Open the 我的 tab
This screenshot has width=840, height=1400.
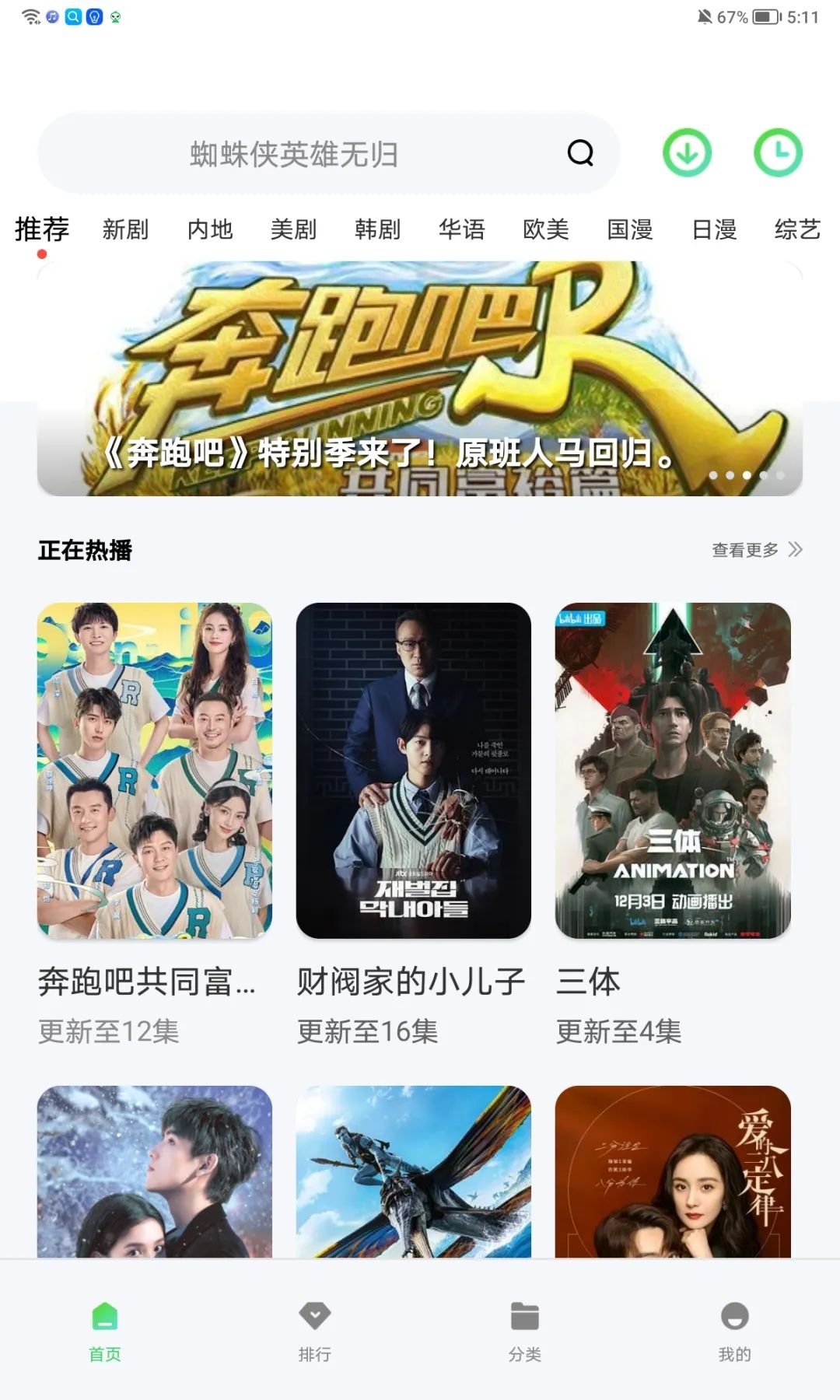tap(734, 1329)
